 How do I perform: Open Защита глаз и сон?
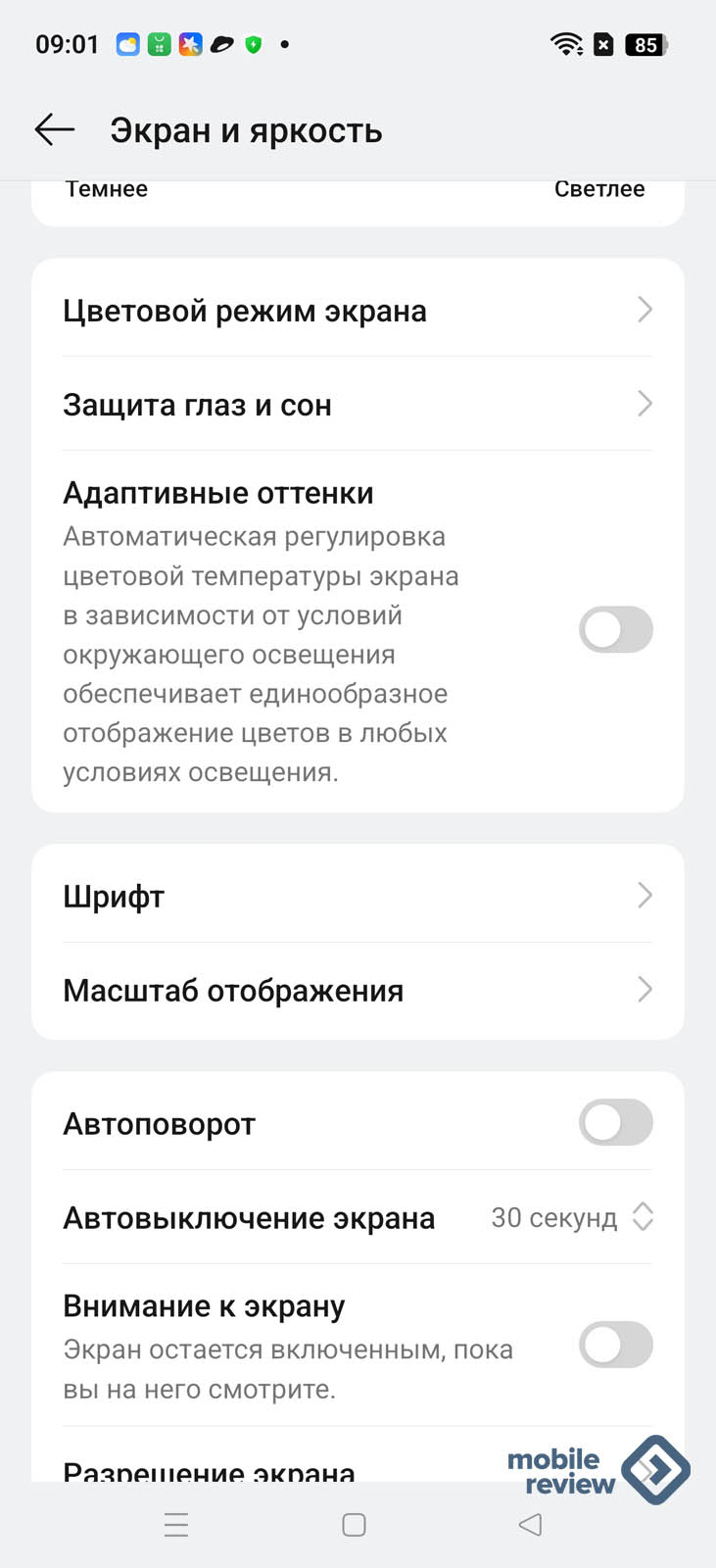click(358, 405)
